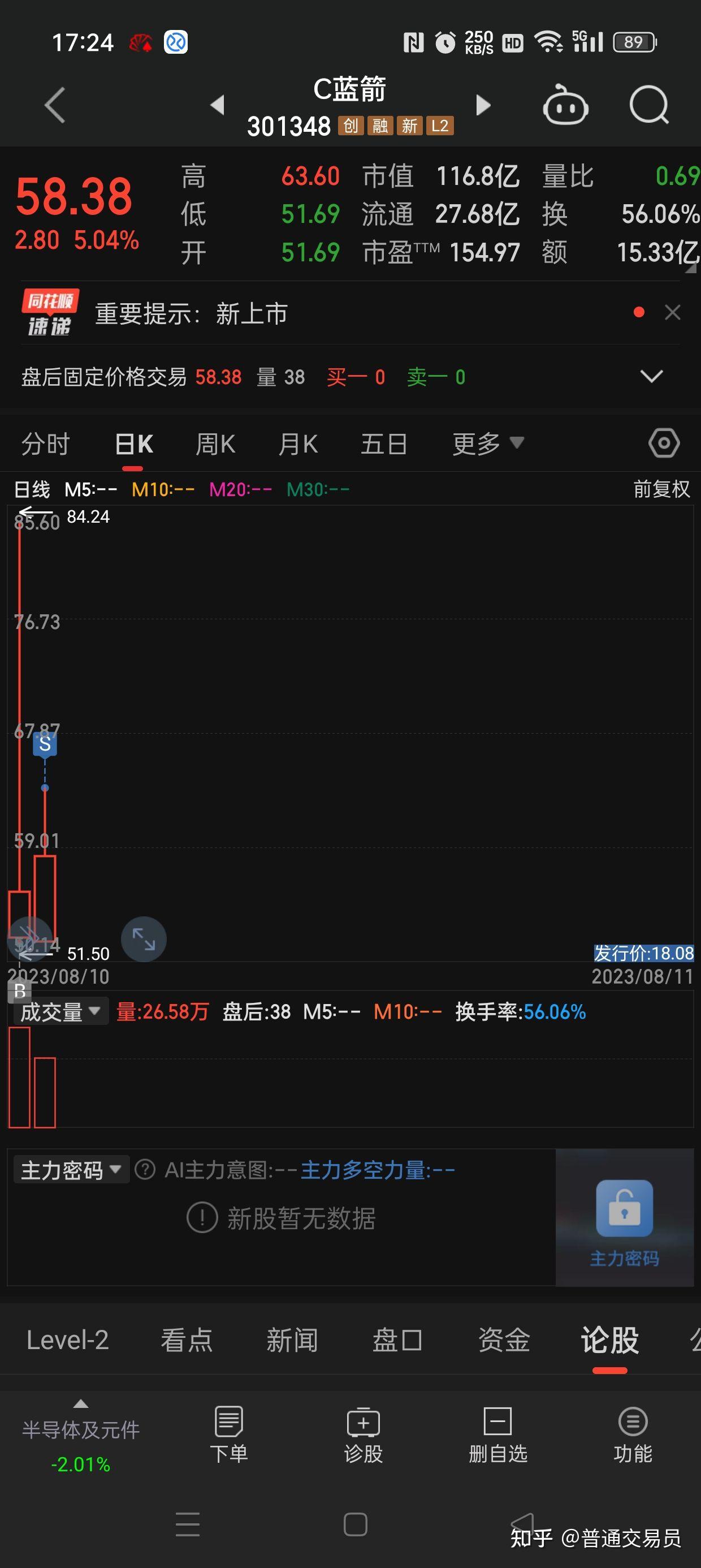
Task: Open the 更多 chart period dropdown
Action: click(x=488, y=443)
